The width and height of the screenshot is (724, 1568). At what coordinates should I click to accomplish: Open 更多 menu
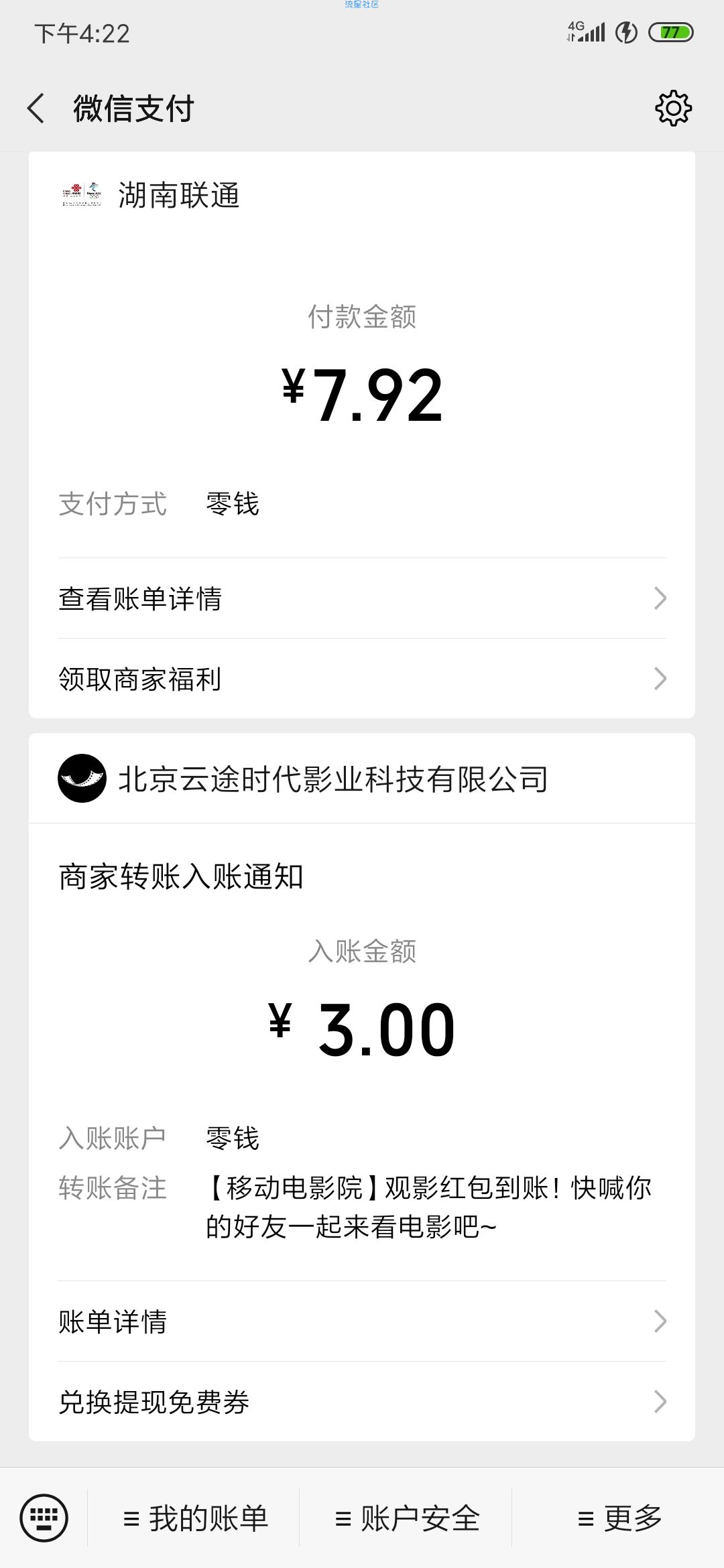click(618, 1518)
